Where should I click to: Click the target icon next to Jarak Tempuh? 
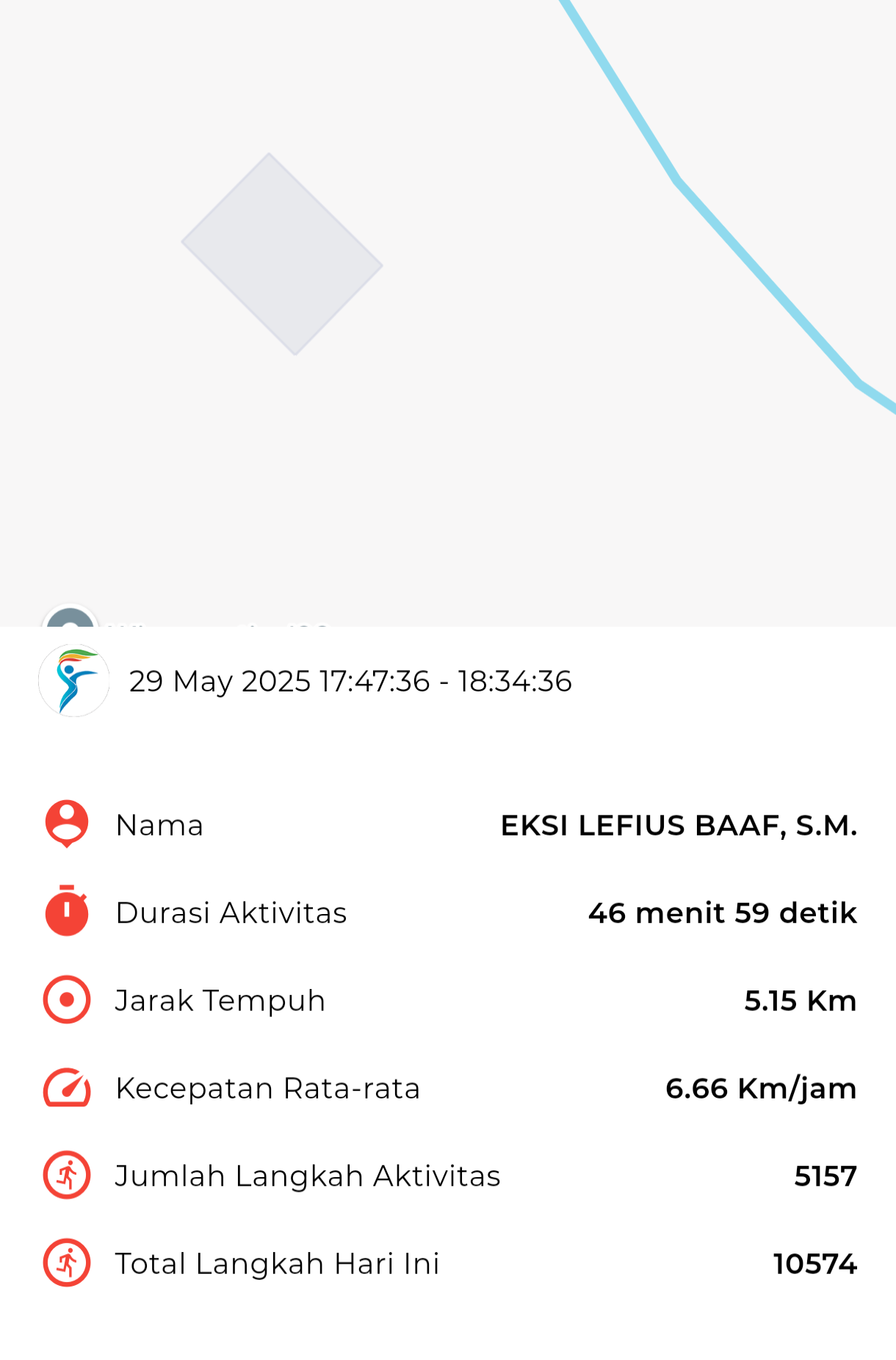[x=66, y=999]
